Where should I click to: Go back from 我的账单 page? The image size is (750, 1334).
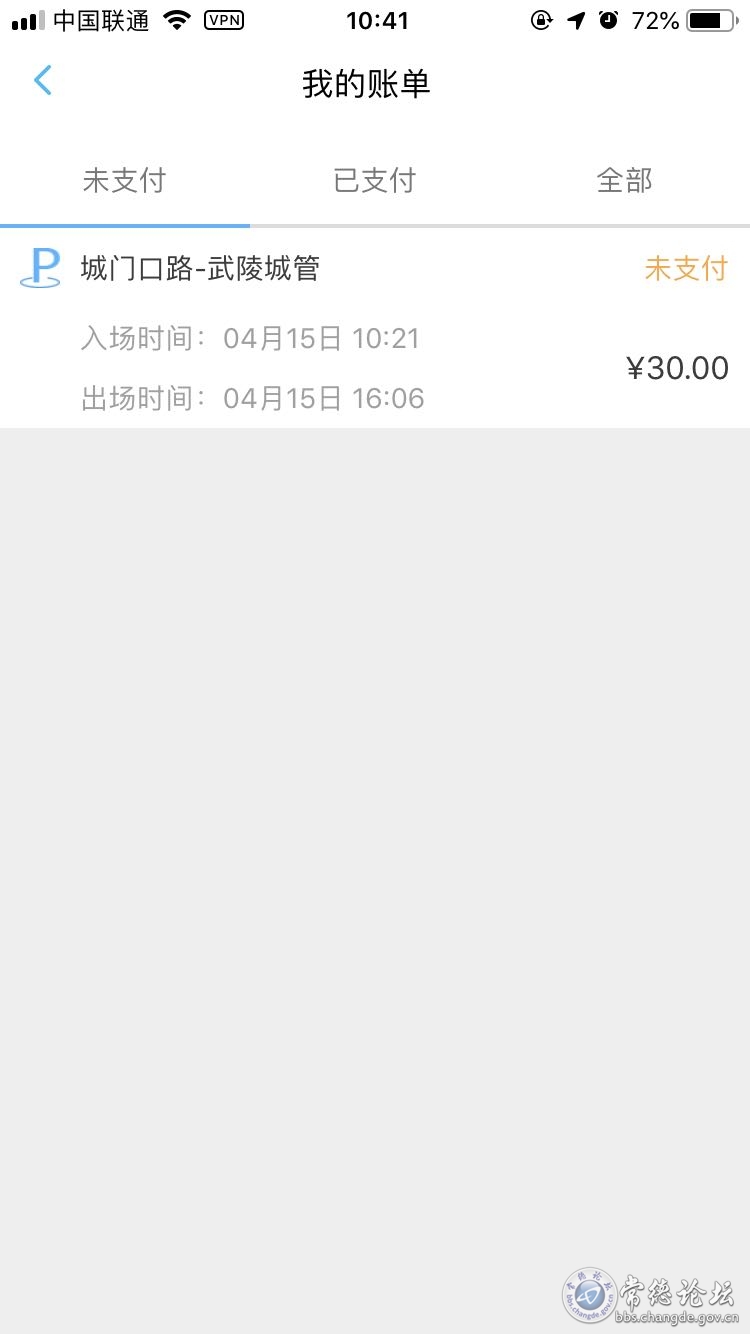42,81
